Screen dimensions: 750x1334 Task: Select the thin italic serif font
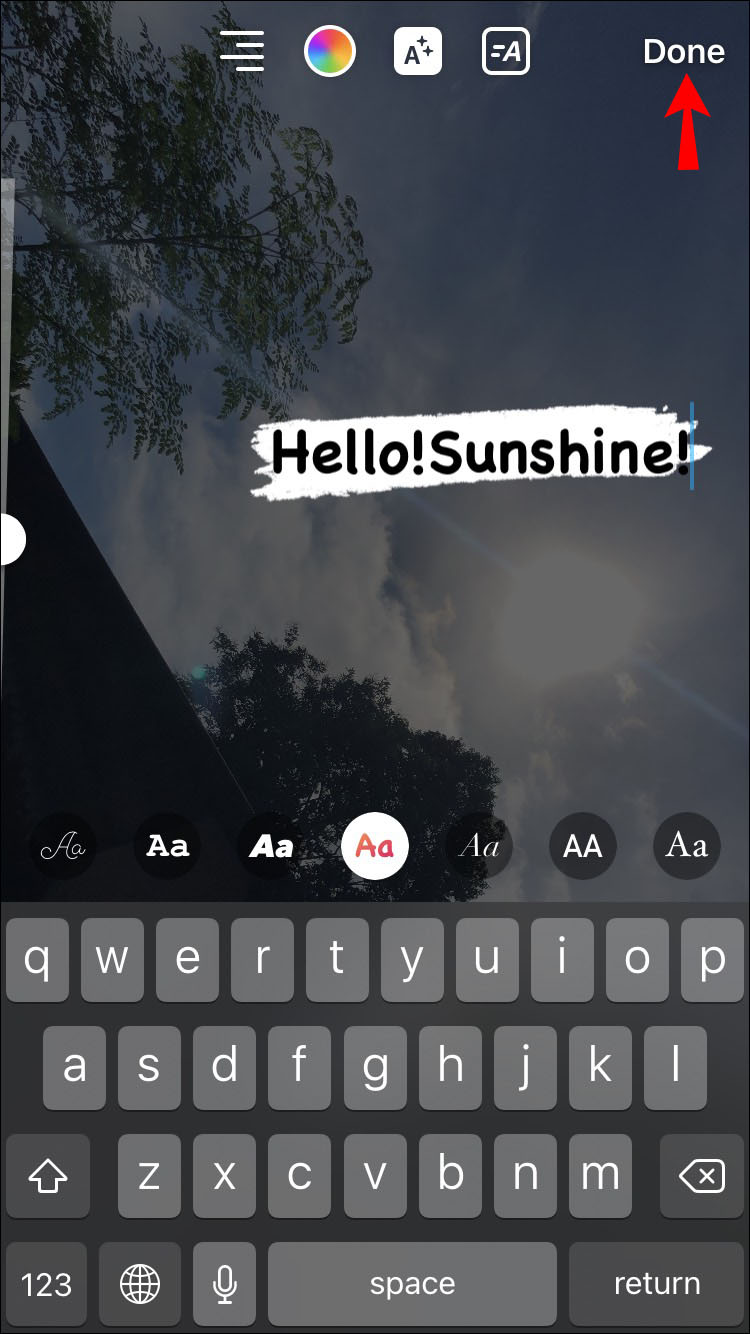coord(478,847)
